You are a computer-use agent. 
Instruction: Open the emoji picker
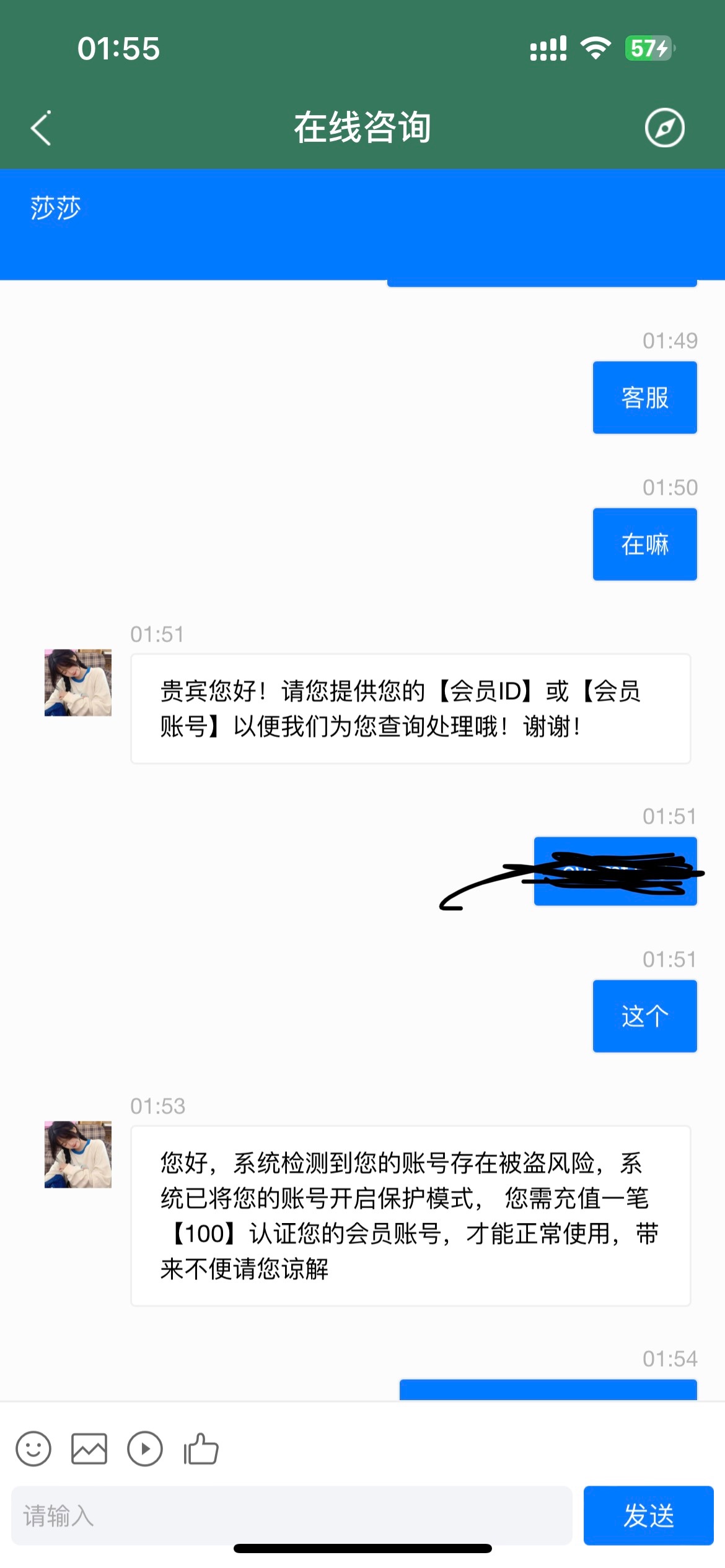point(33,1449)
